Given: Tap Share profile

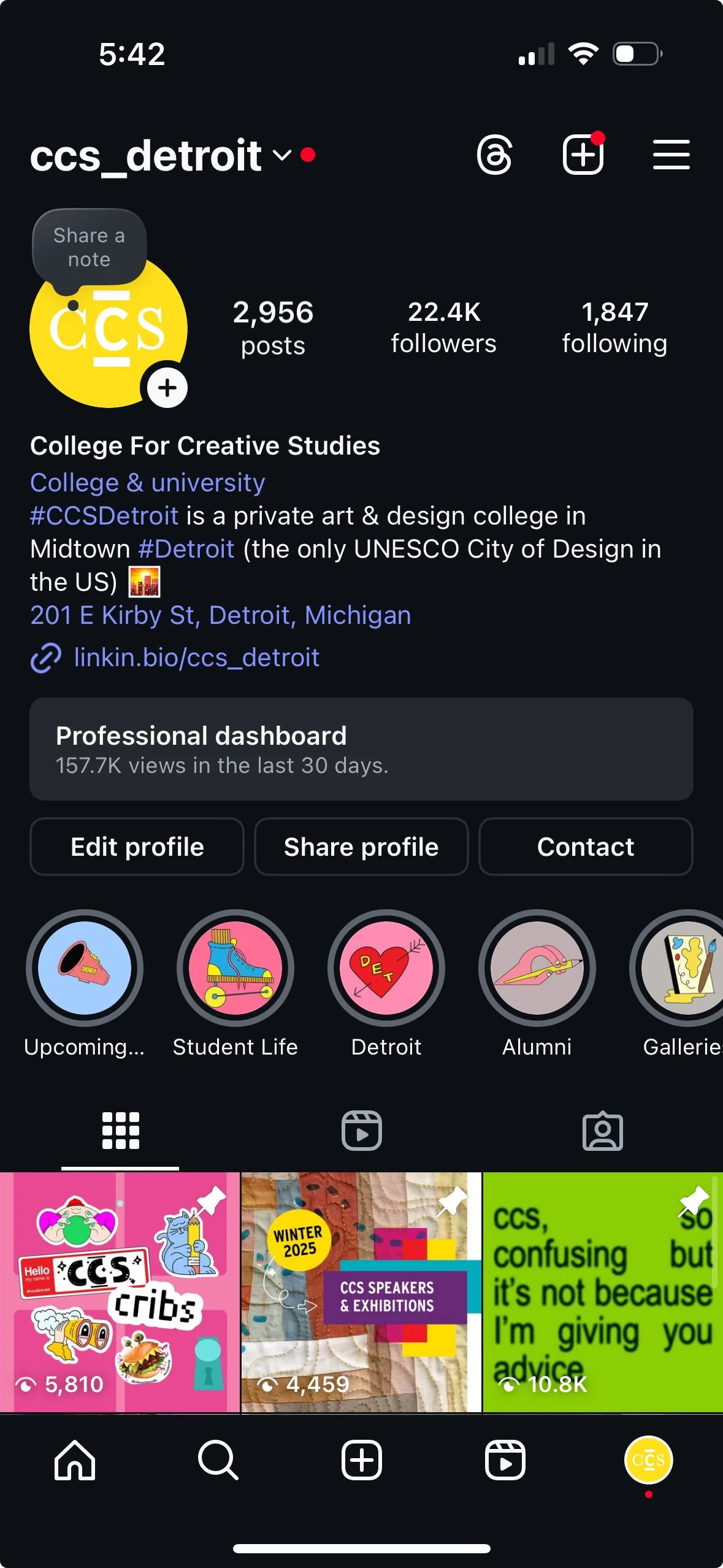Looking at the screenshot, I should click(x=361, y=847).
